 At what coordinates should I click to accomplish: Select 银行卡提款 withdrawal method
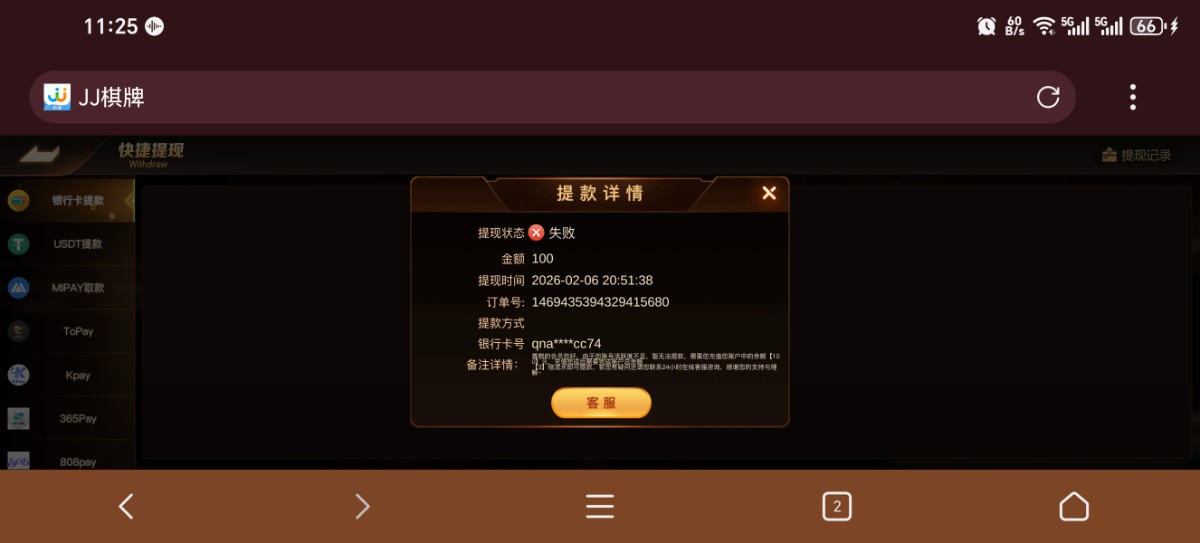point(67,201)
